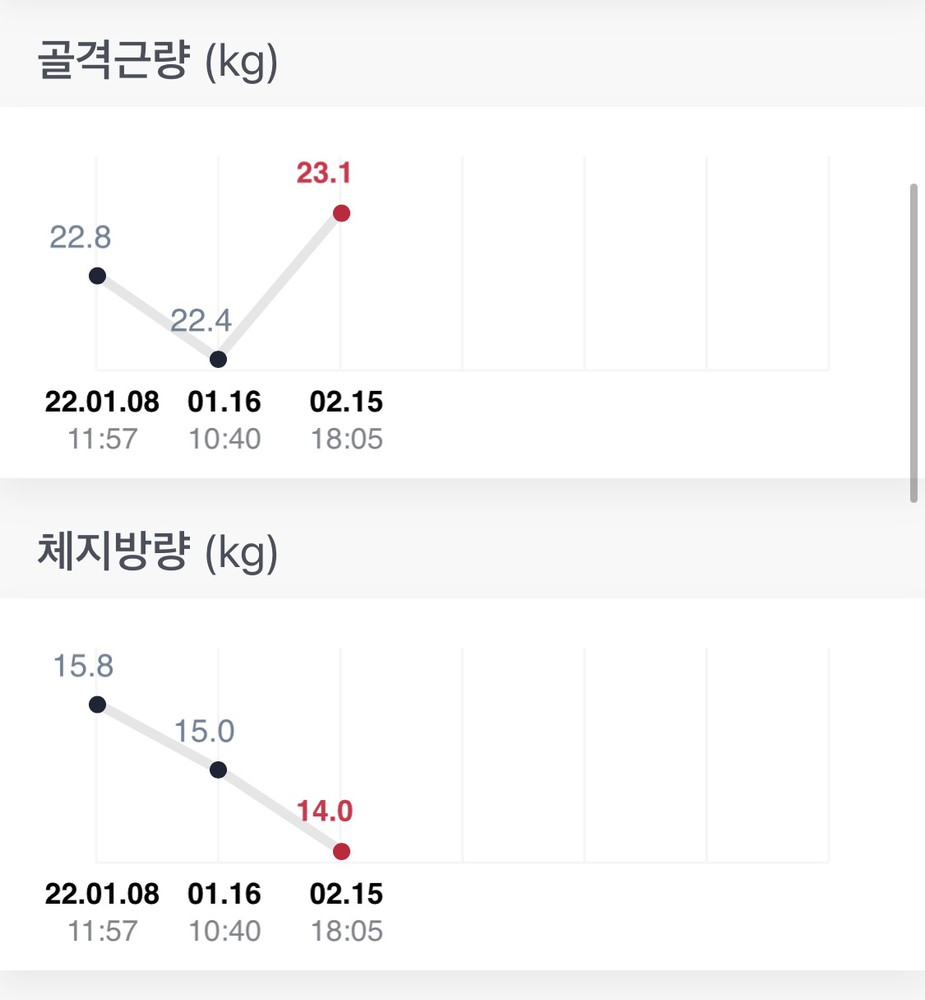Image resolution: width=925 pixels, height=1000 pixels.
Task: Select the 22.4 point on skeletal muscle chart
Action: [219, 359]
